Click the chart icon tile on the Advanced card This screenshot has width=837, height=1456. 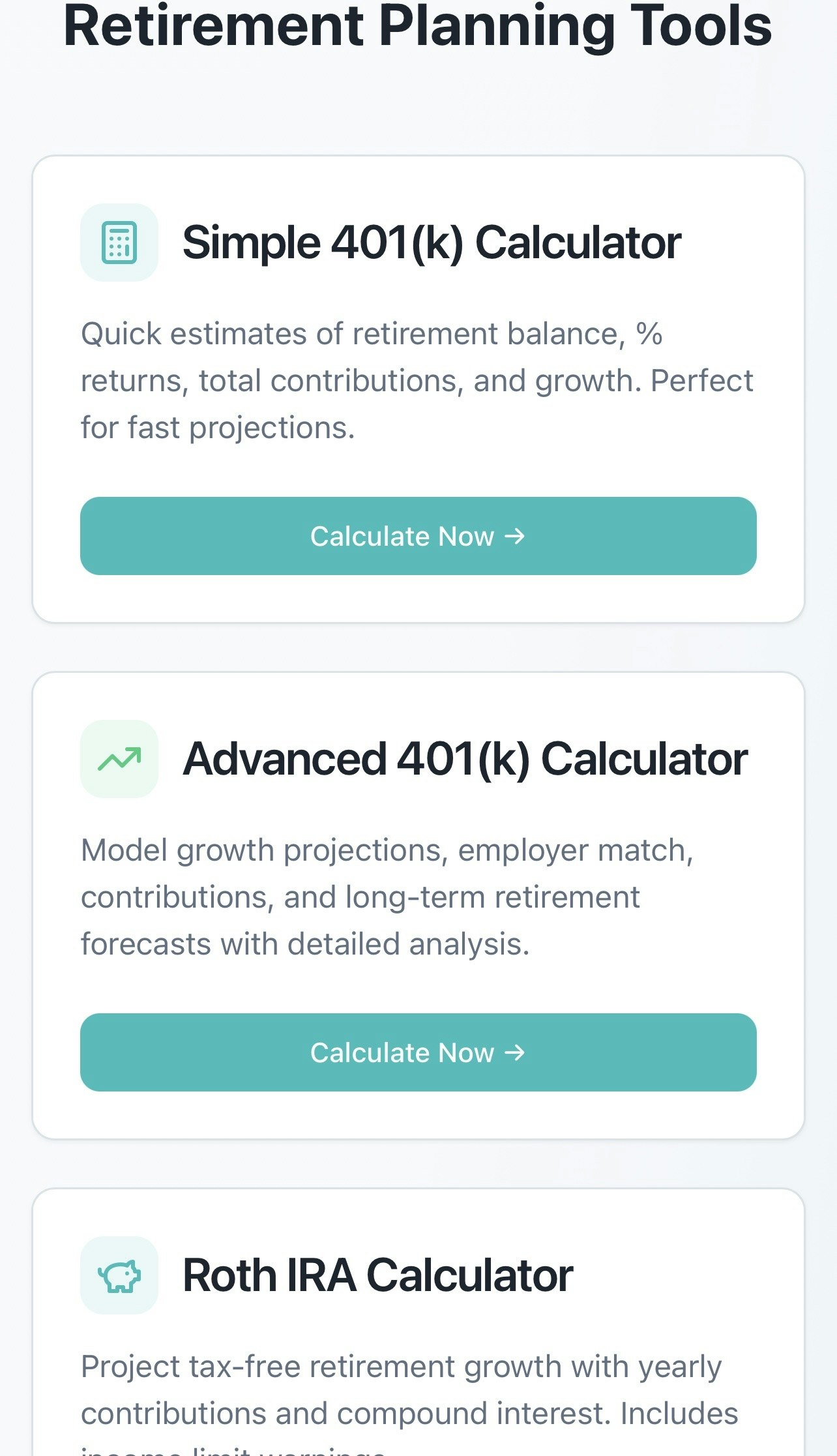coord(119,759)
